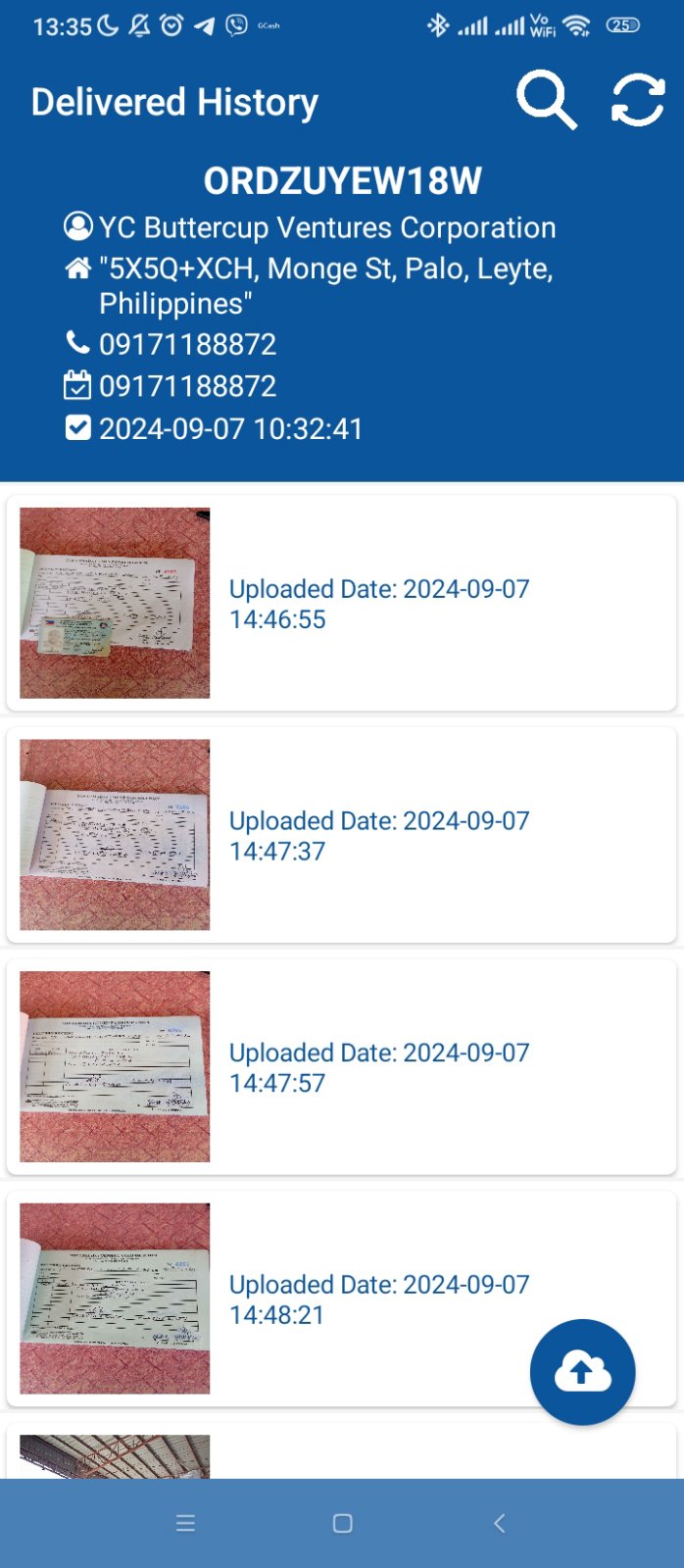The width and height of the screenshot is (684, 1568).
Task: Open the photo uploaded at 14:46:55
Action: click(115, 603)
